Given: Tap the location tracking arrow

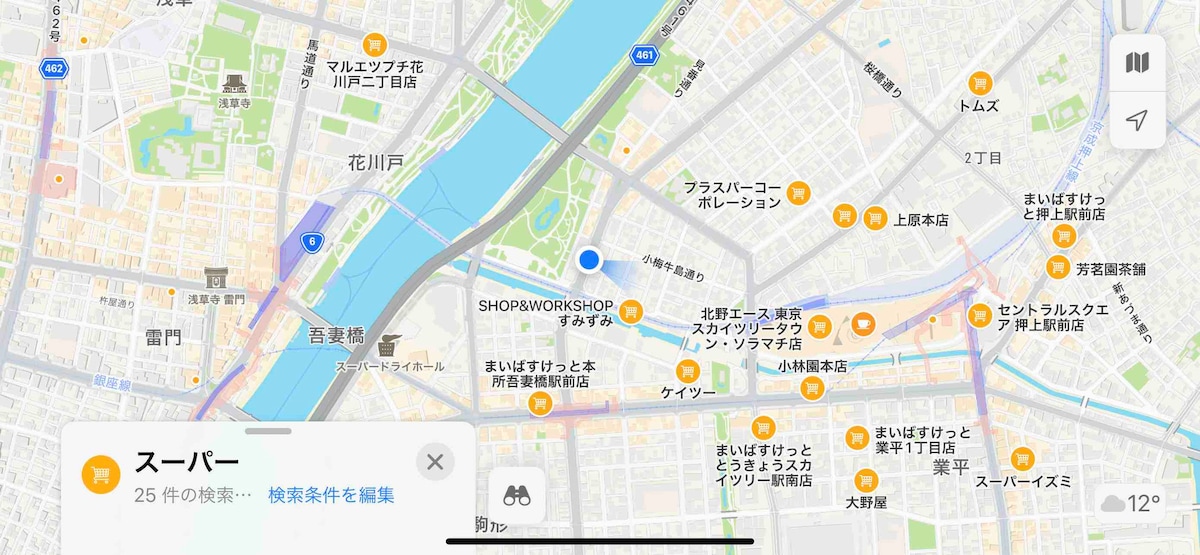Looking at the screenshot, I should [x=1137, y=120].
